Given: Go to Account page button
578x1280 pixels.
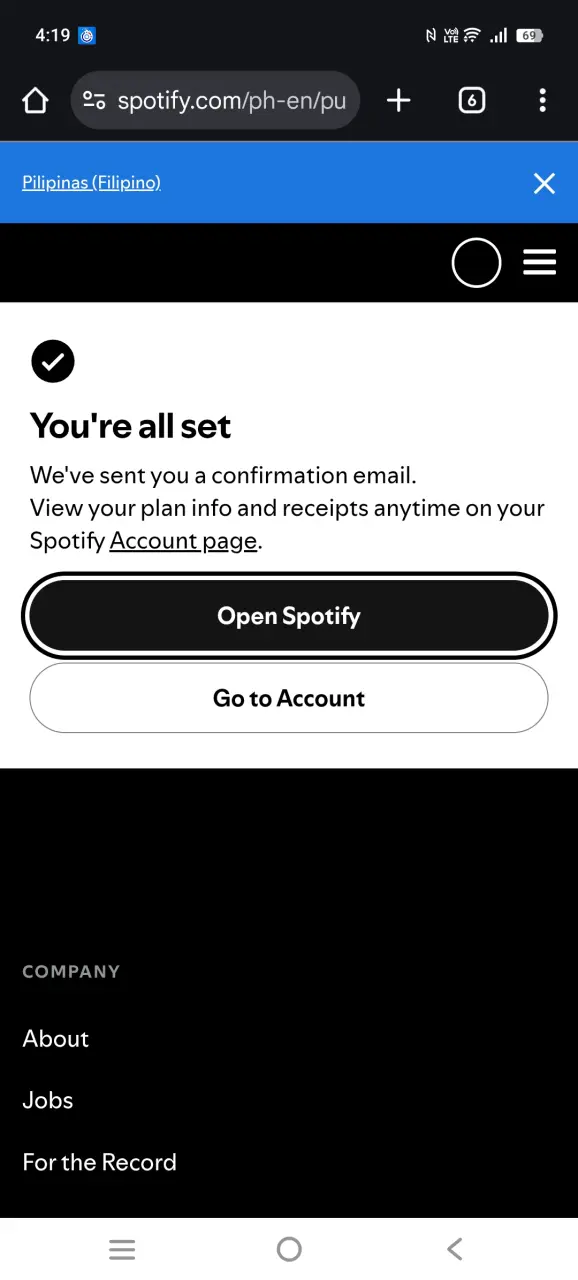Looking at the screenshot, I should (x=289, y=698).
